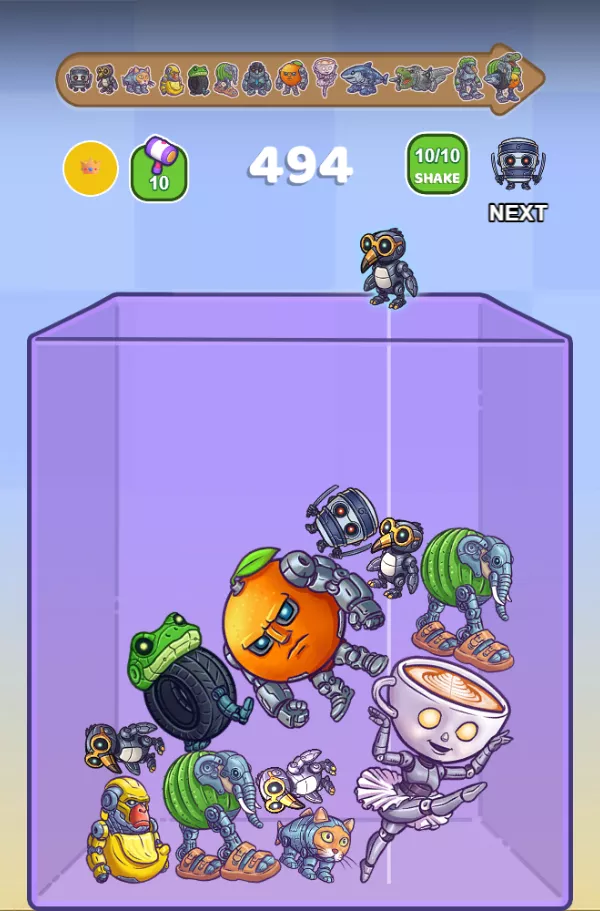Tap the Shake button

[437, 165]
